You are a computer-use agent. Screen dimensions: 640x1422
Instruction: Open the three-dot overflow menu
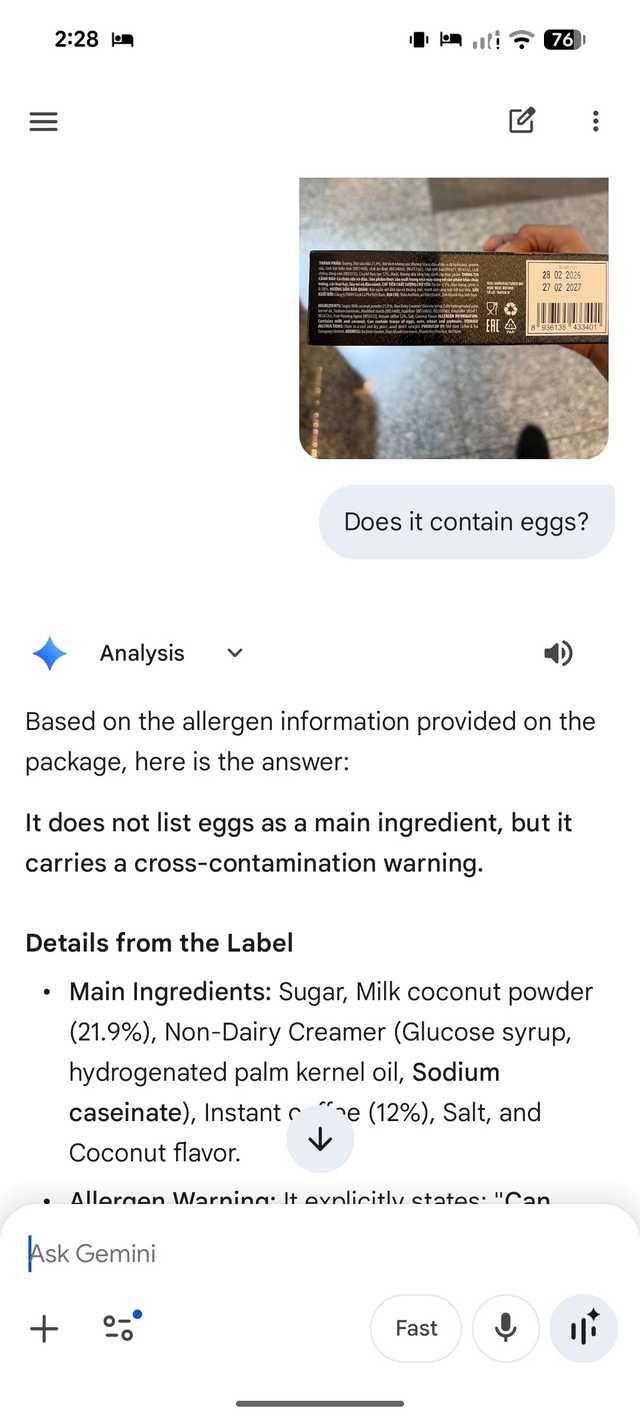tap(595, 122)
